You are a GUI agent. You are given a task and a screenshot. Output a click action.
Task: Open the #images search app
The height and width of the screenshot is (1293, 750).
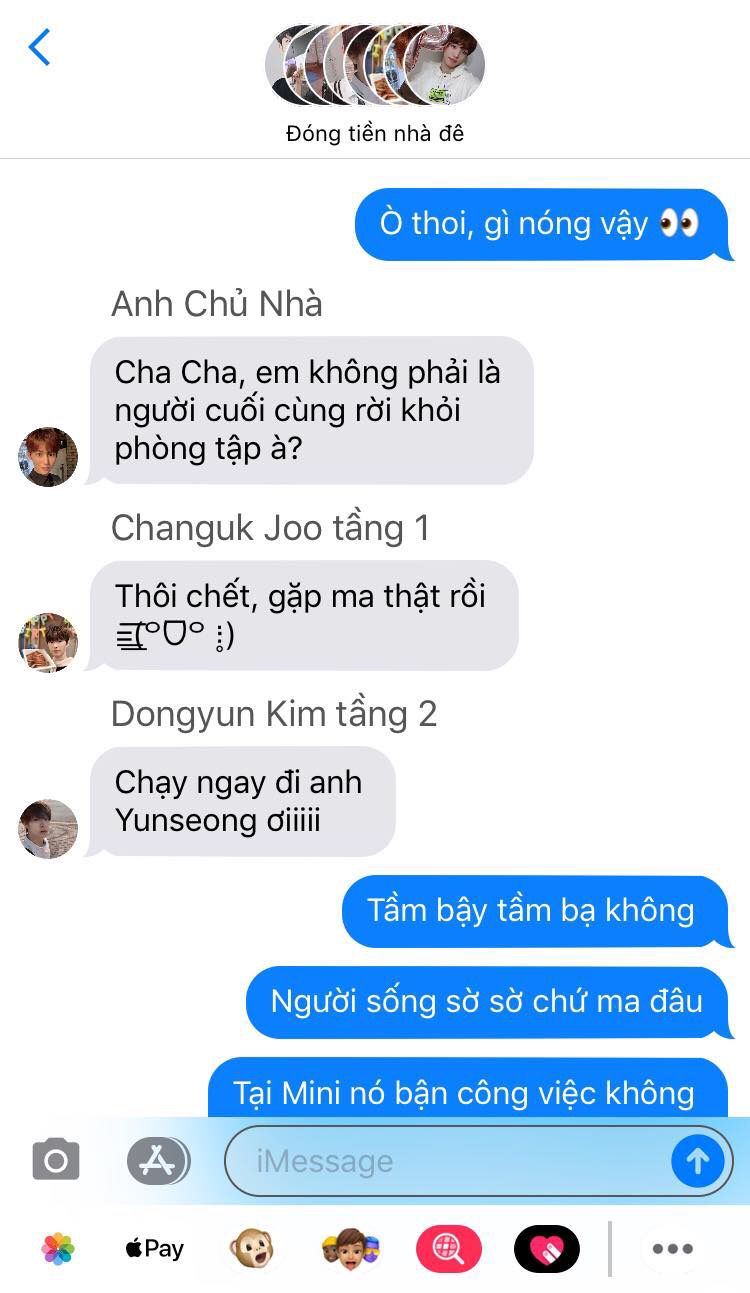point(448,1248)
